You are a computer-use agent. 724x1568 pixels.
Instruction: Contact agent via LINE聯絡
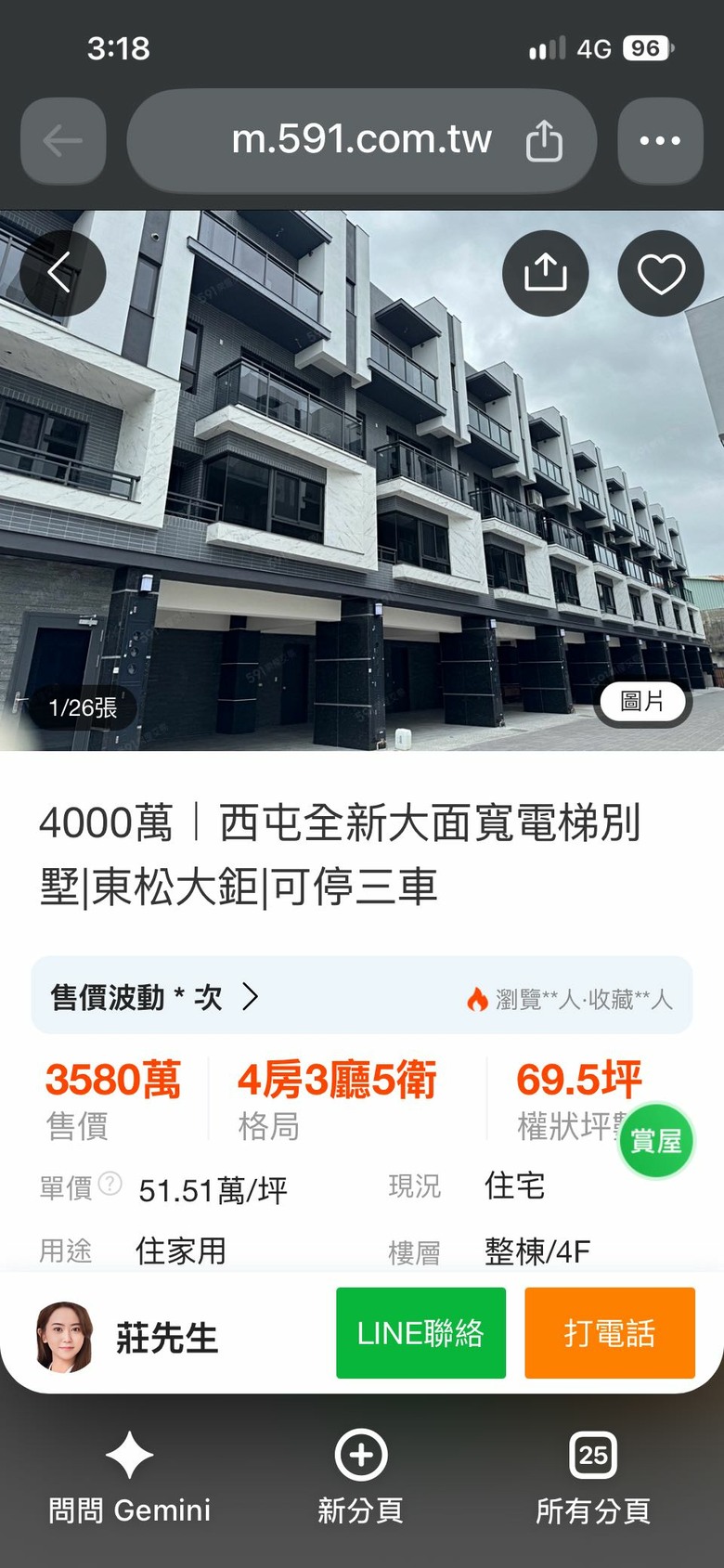tap(420, 1333)
